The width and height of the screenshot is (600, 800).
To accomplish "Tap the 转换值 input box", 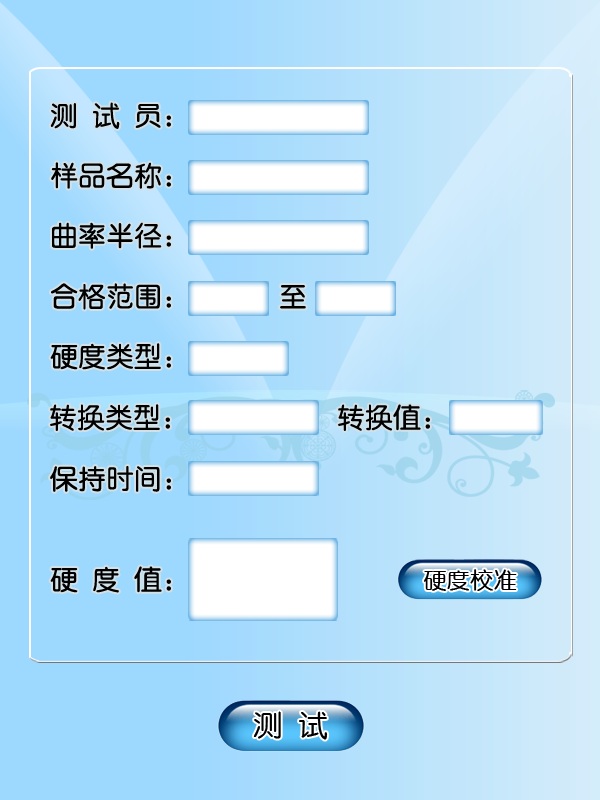I will [495, 417].
